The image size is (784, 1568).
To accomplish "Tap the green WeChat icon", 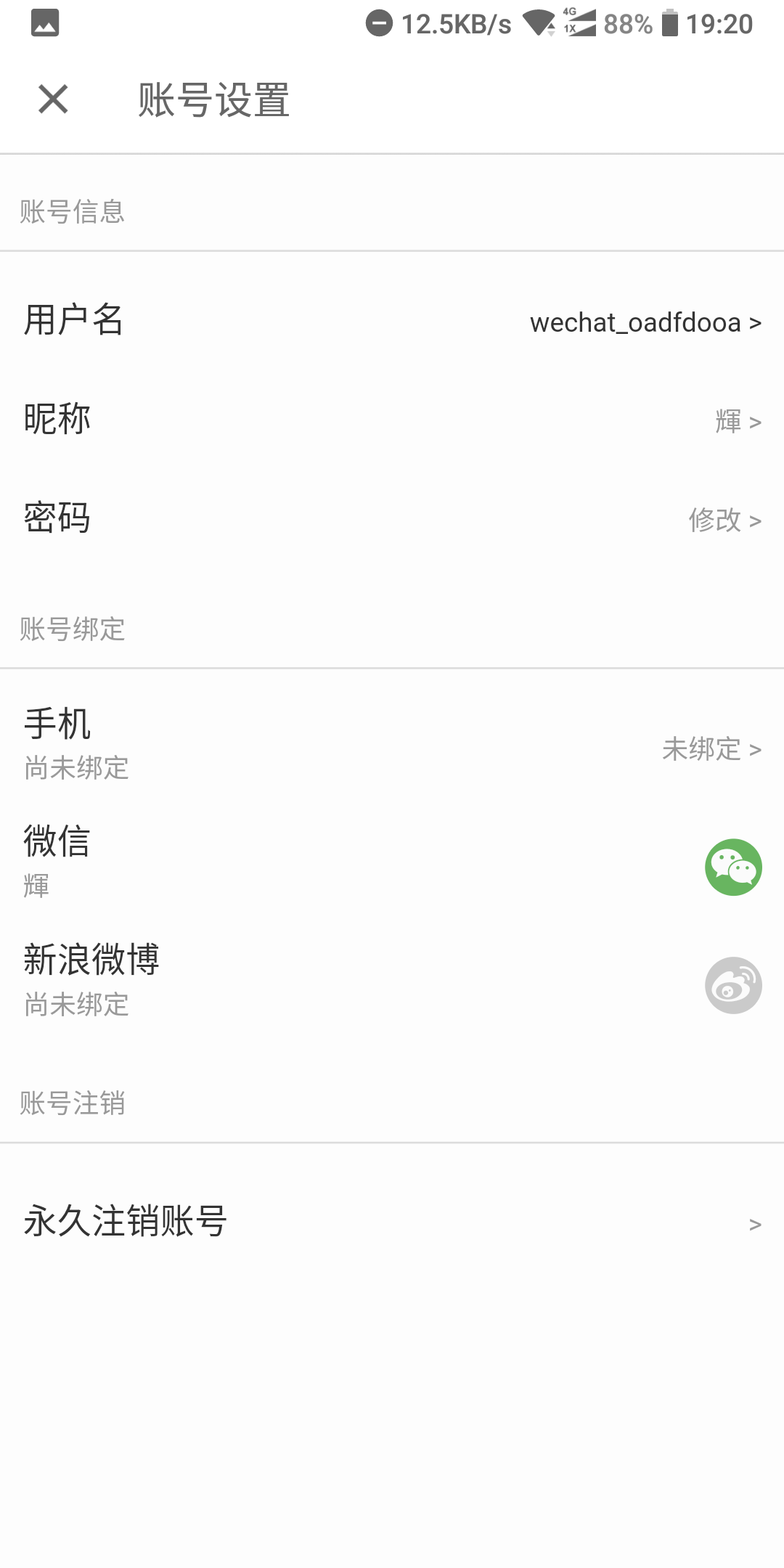I will click(x=732, y=867).
